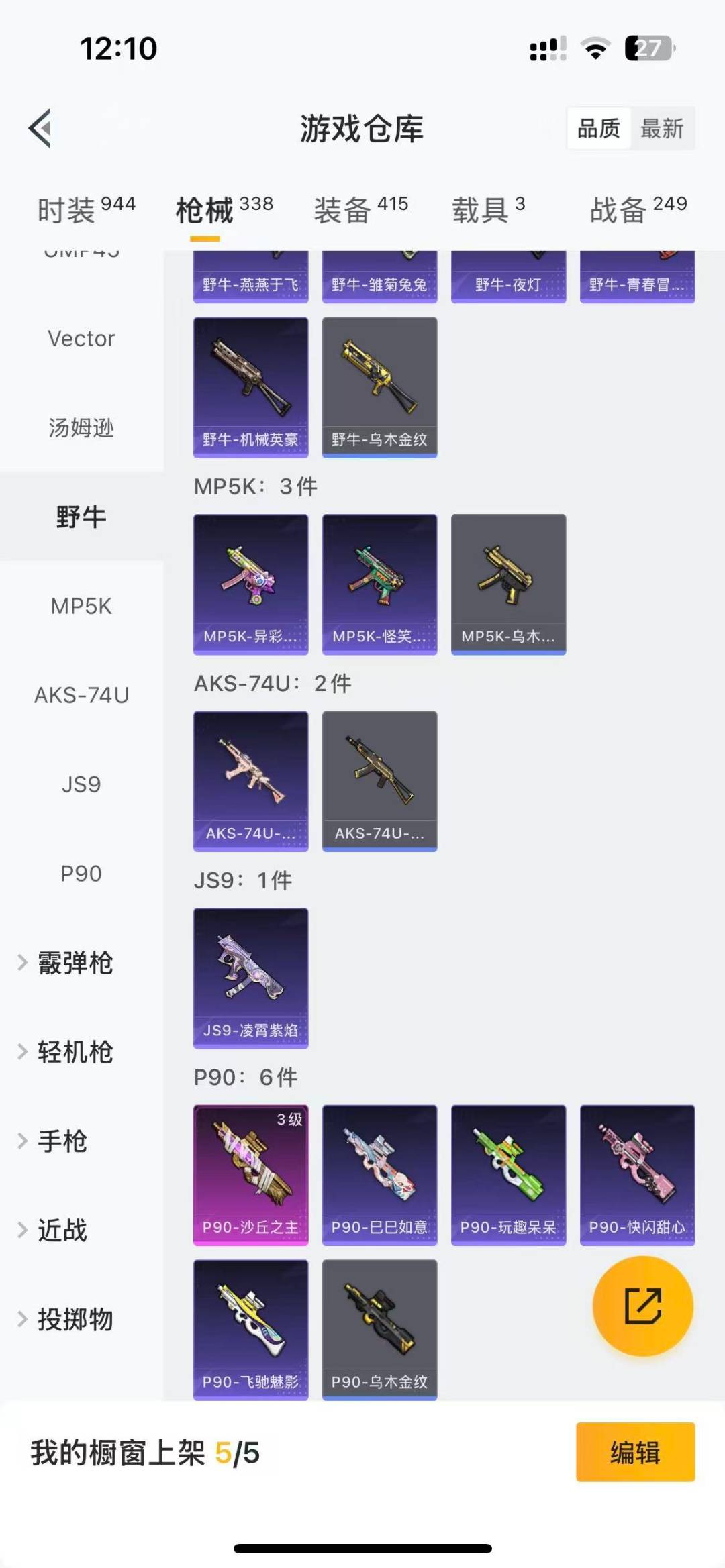The image size is (725, 1568).
Task: Open the P90-沙丘之主 skin
Action: tap(250, 1175)
